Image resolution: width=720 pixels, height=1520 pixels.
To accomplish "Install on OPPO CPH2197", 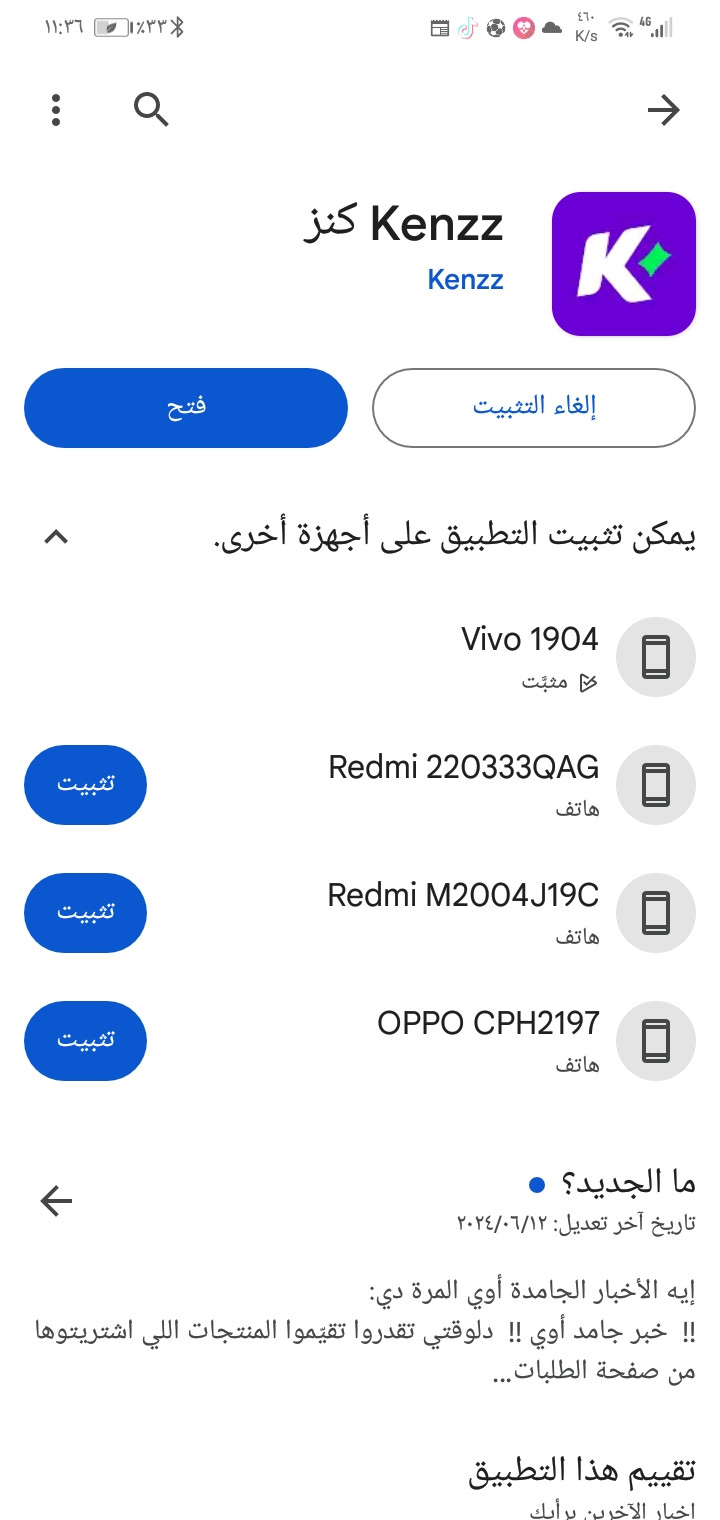I will pyautogui.click(x=86, y=1041).
